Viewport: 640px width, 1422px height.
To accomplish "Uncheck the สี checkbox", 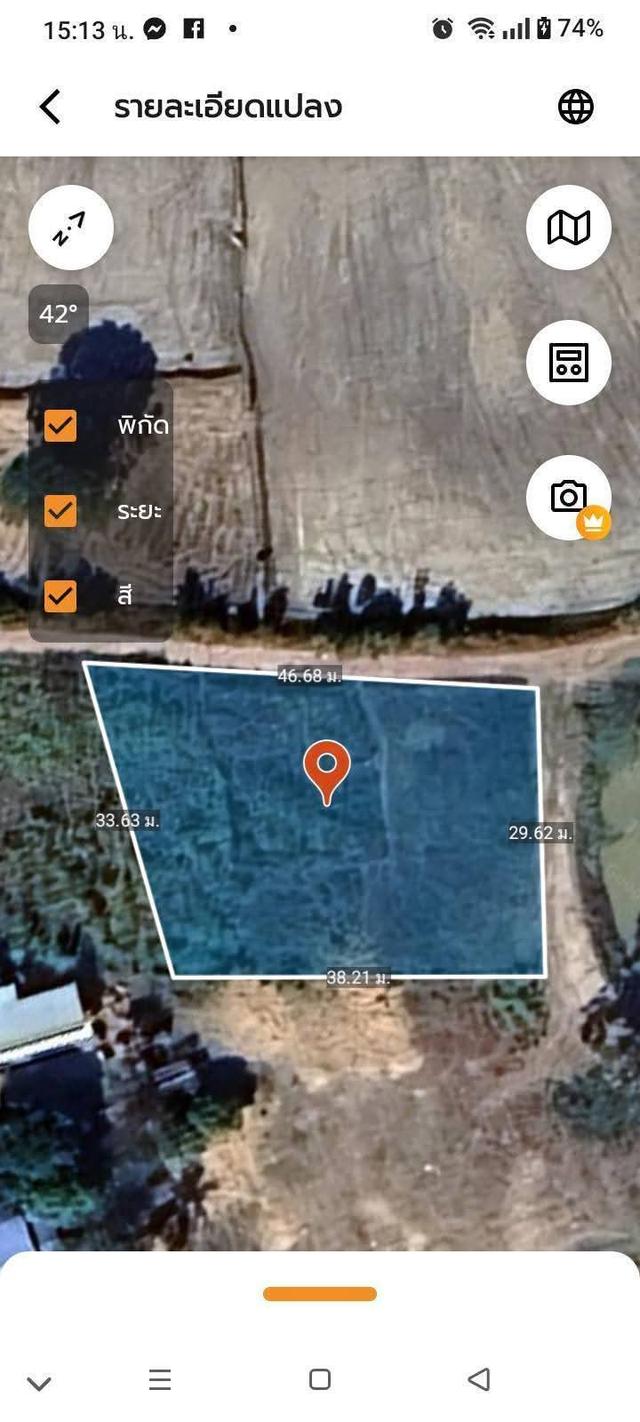I will pyautogui.click(x=61, y=596).
